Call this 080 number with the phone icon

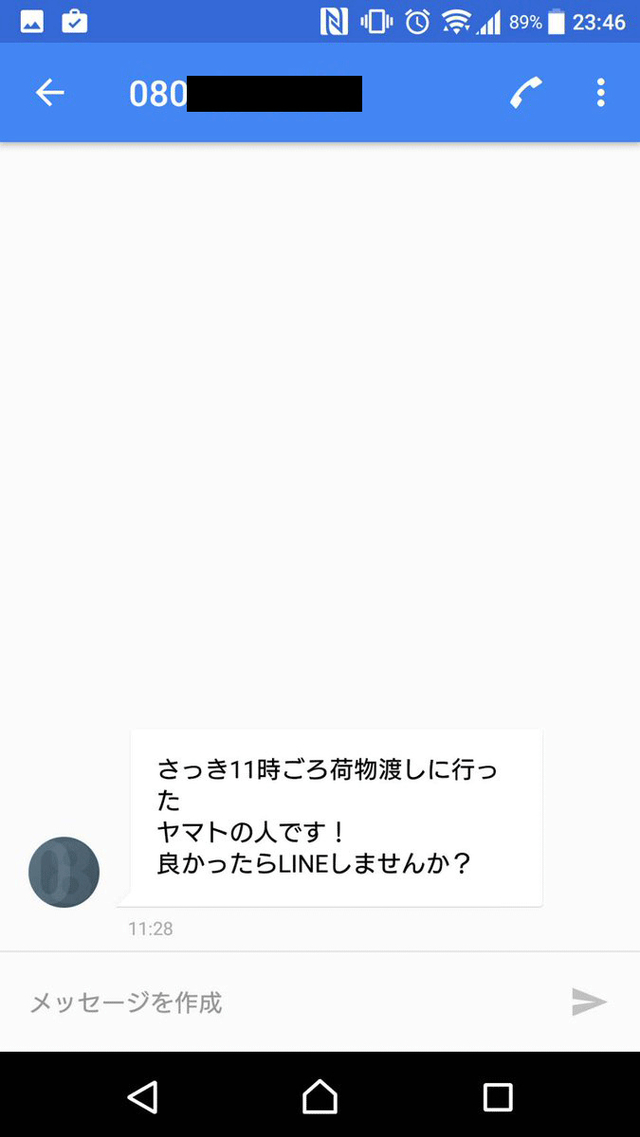click(x=526, y=93)
